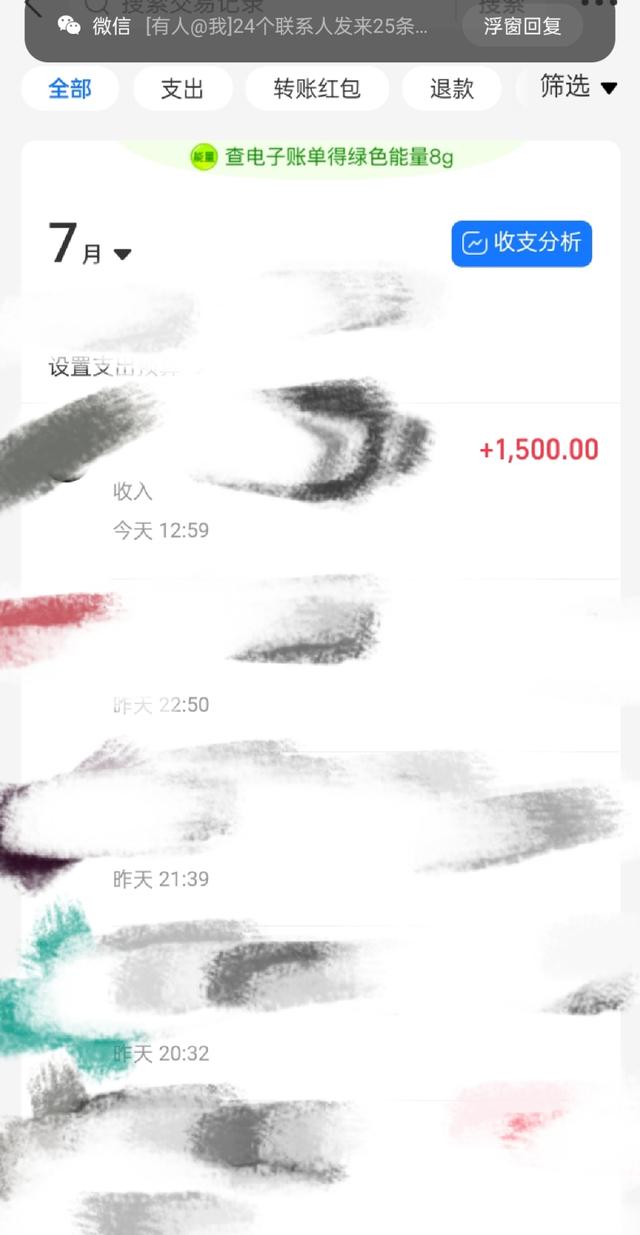Open 收支分析 analysis
640x1235 pixels.
click(521, 243)
